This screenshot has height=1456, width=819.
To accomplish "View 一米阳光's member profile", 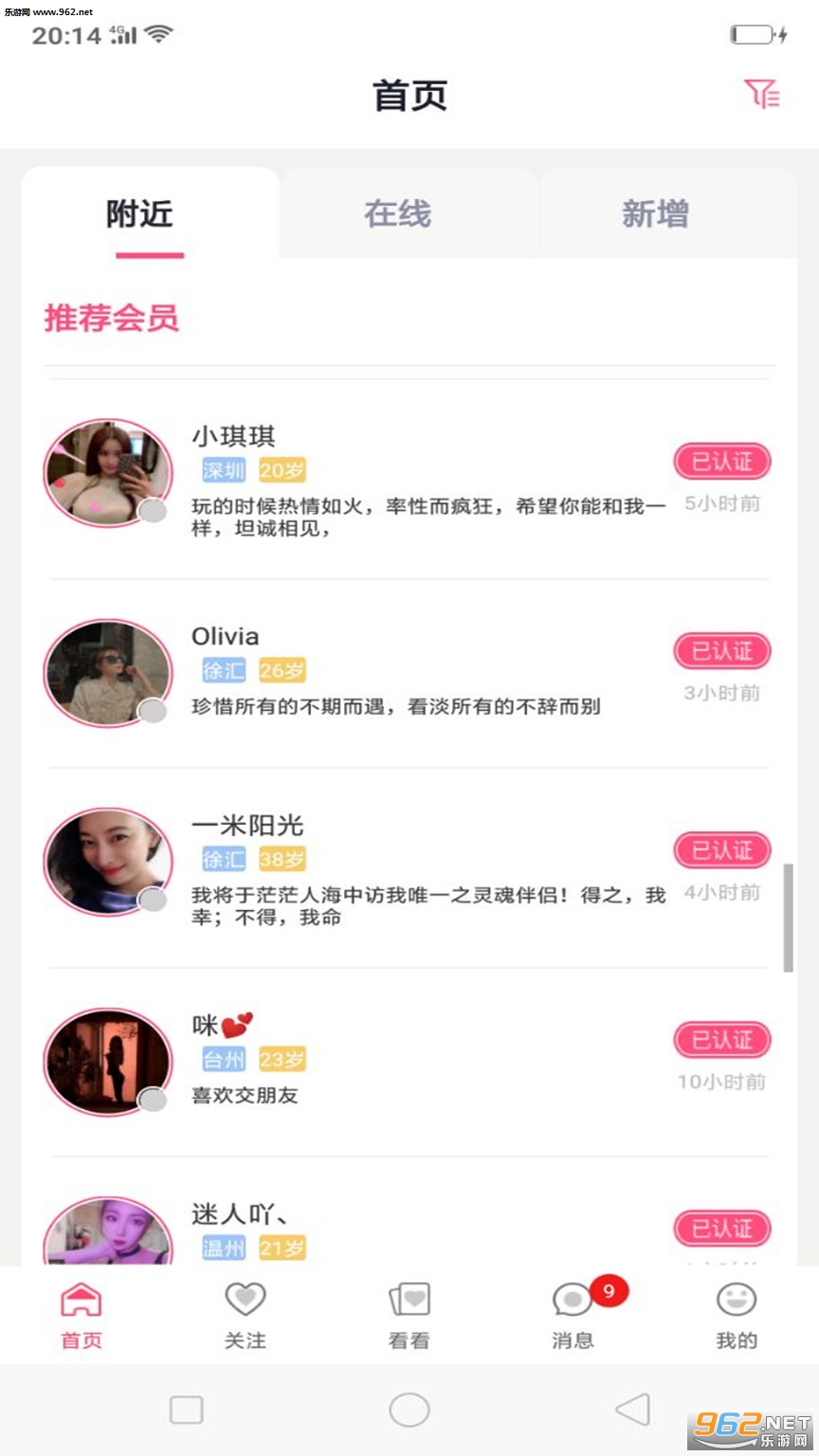I will (x=409, y=867).
